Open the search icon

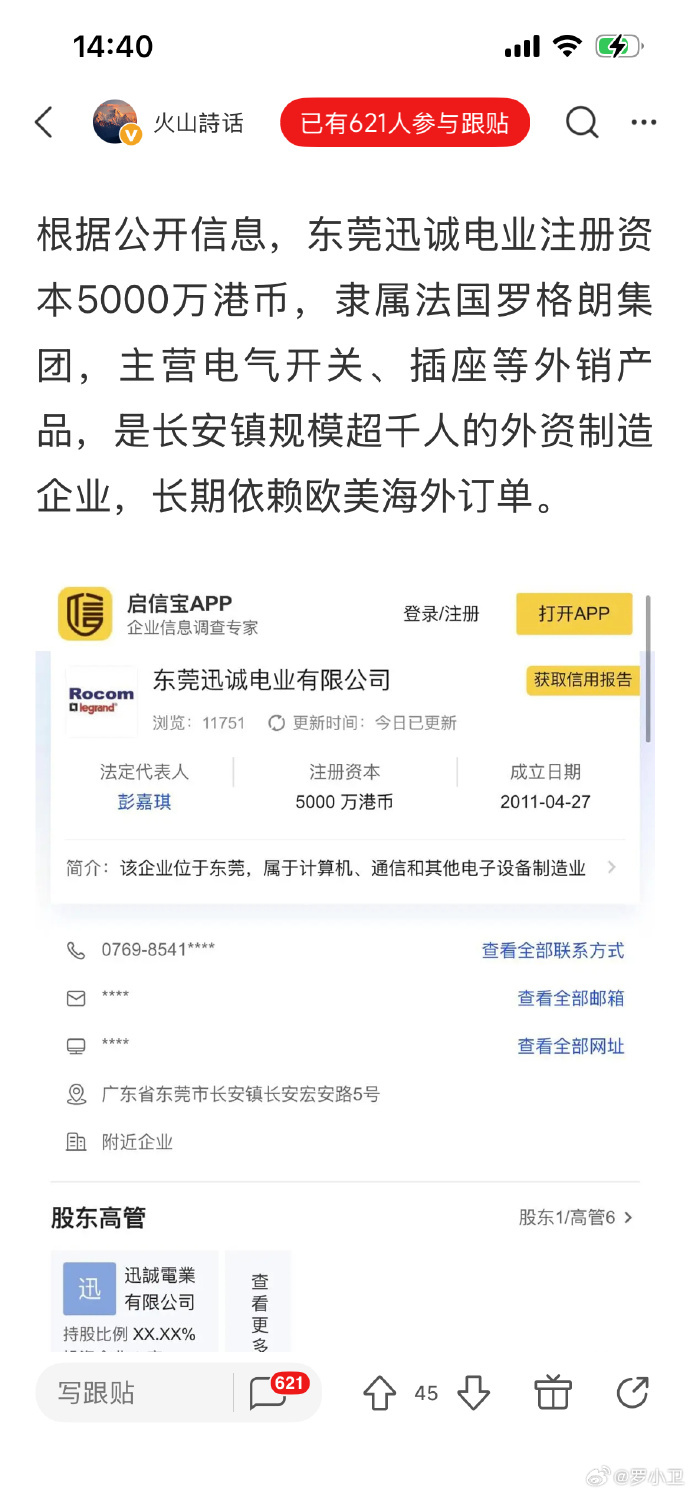tap(582, 123)
